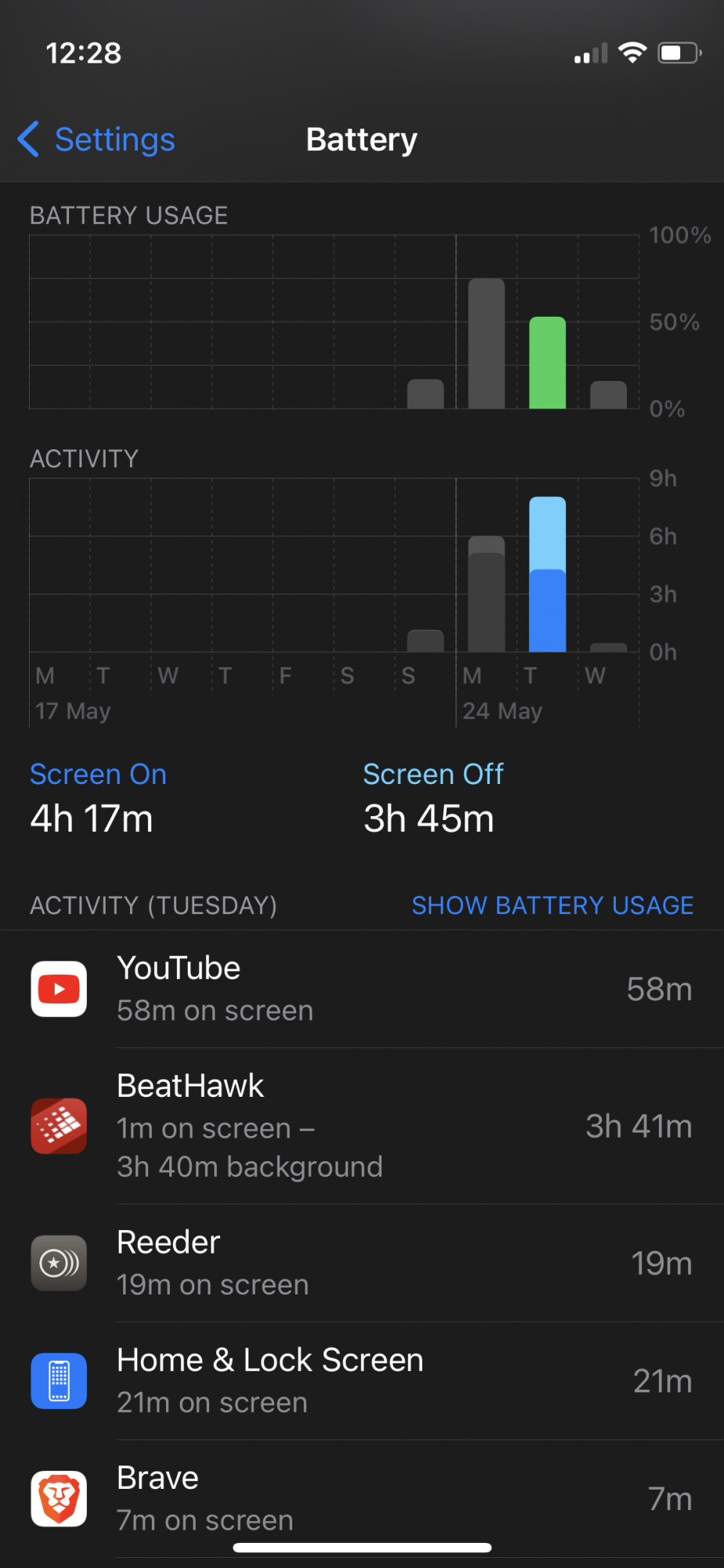Tap the Reeder activity row

coord(362,1263)
